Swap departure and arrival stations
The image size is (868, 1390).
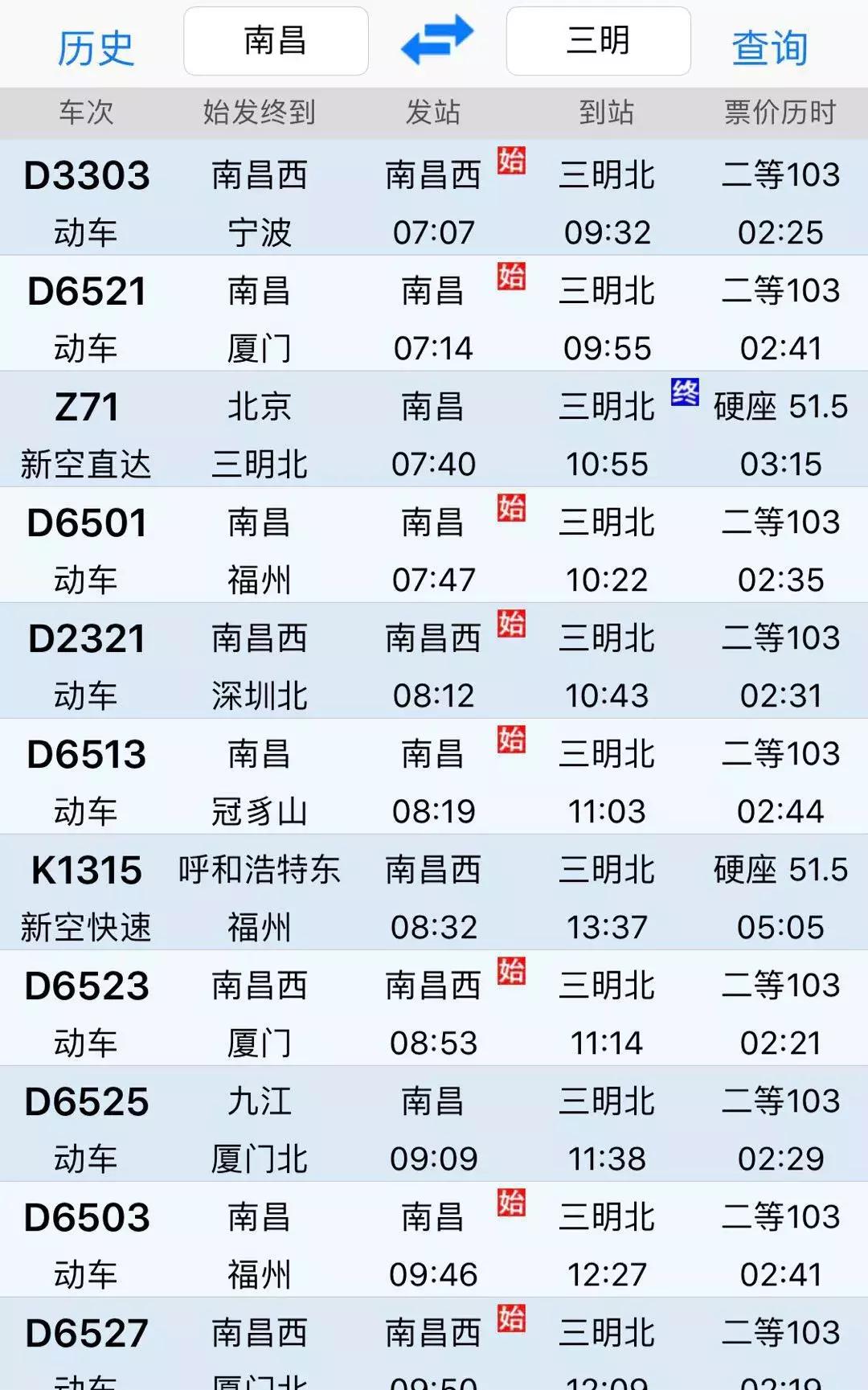pos(437,39)
